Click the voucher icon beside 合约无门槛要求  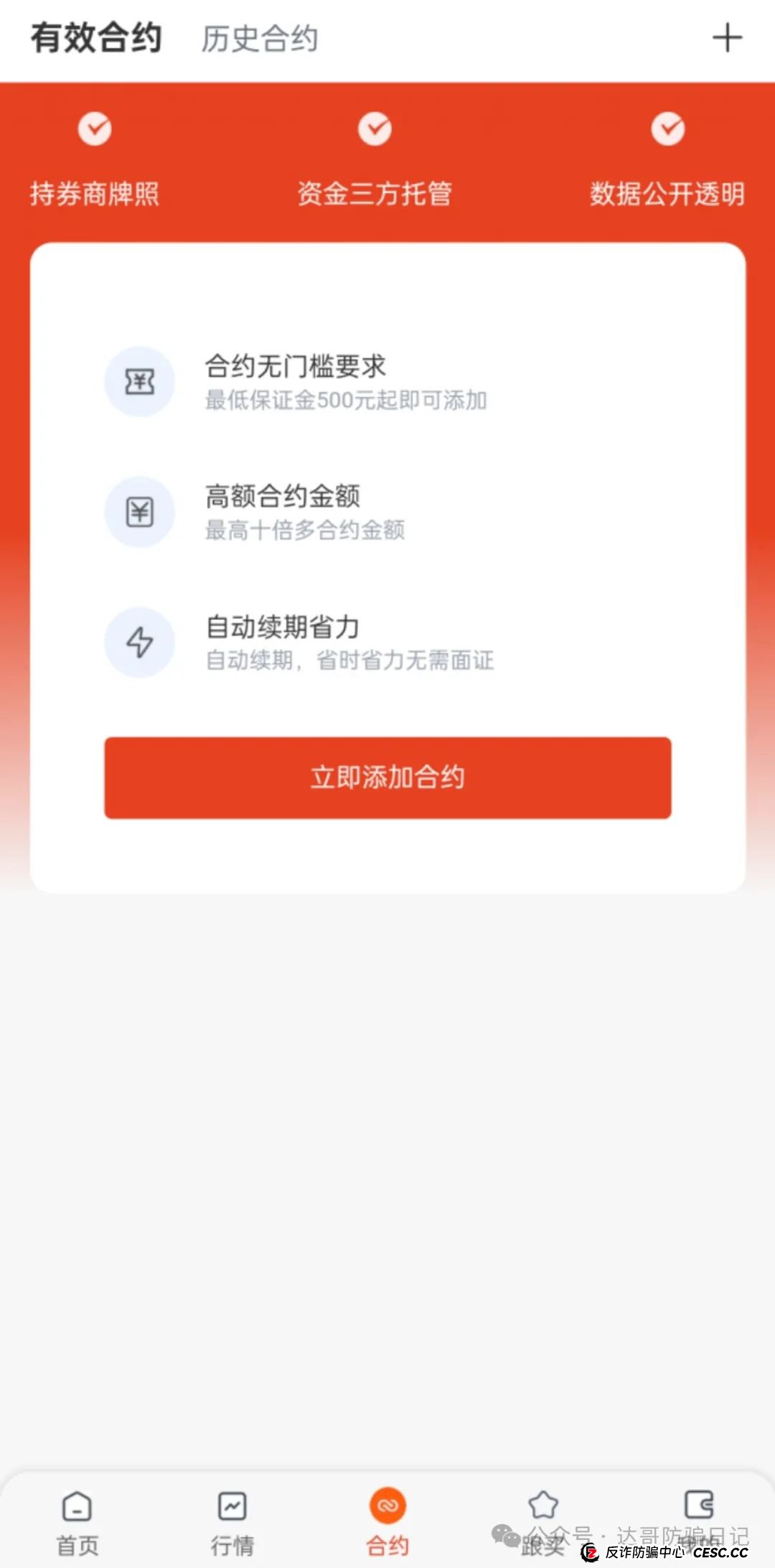pyautogui.click(x=140, y=382)
